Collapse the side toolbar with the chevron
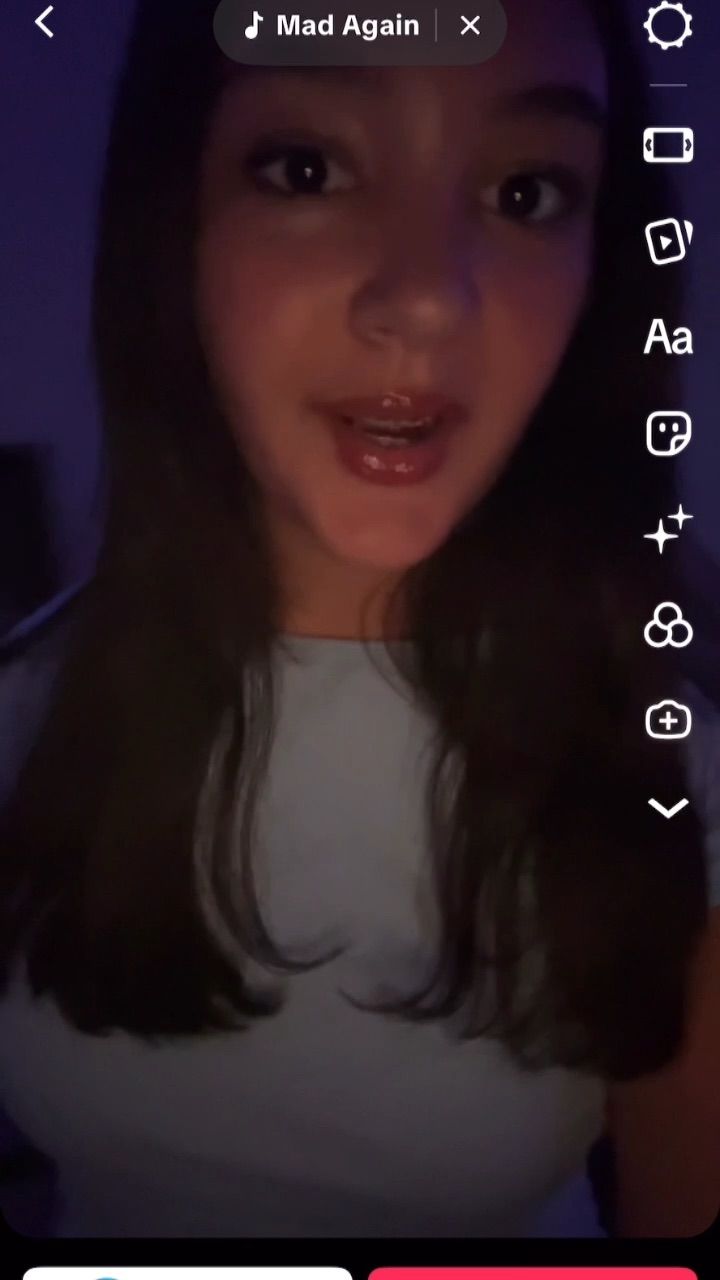Viewport: 720px width, 1280px height. click(668, 808)
